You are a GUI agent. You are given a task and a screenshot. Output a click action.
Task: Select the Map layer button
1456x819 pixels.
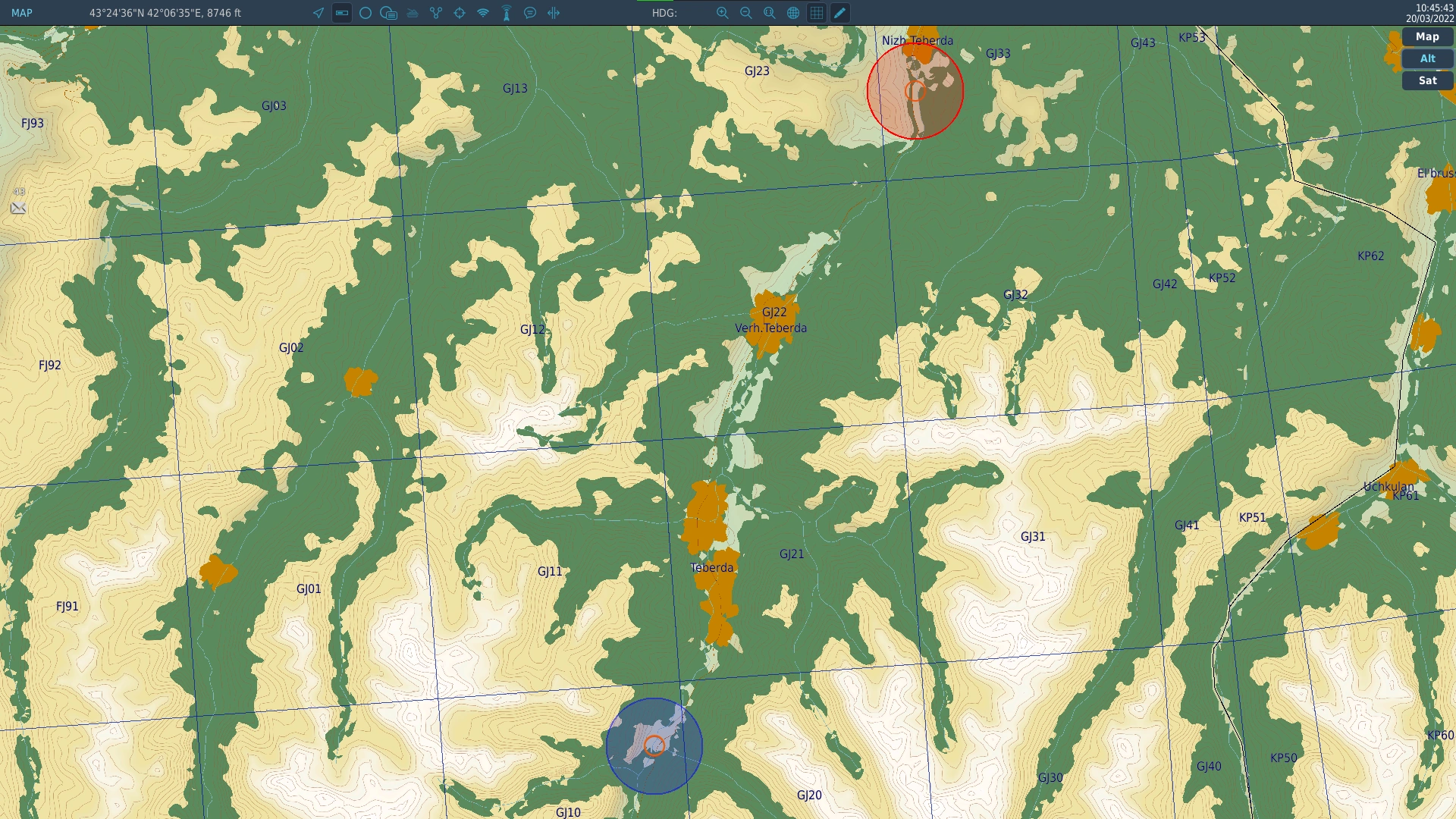point(1427,36)
